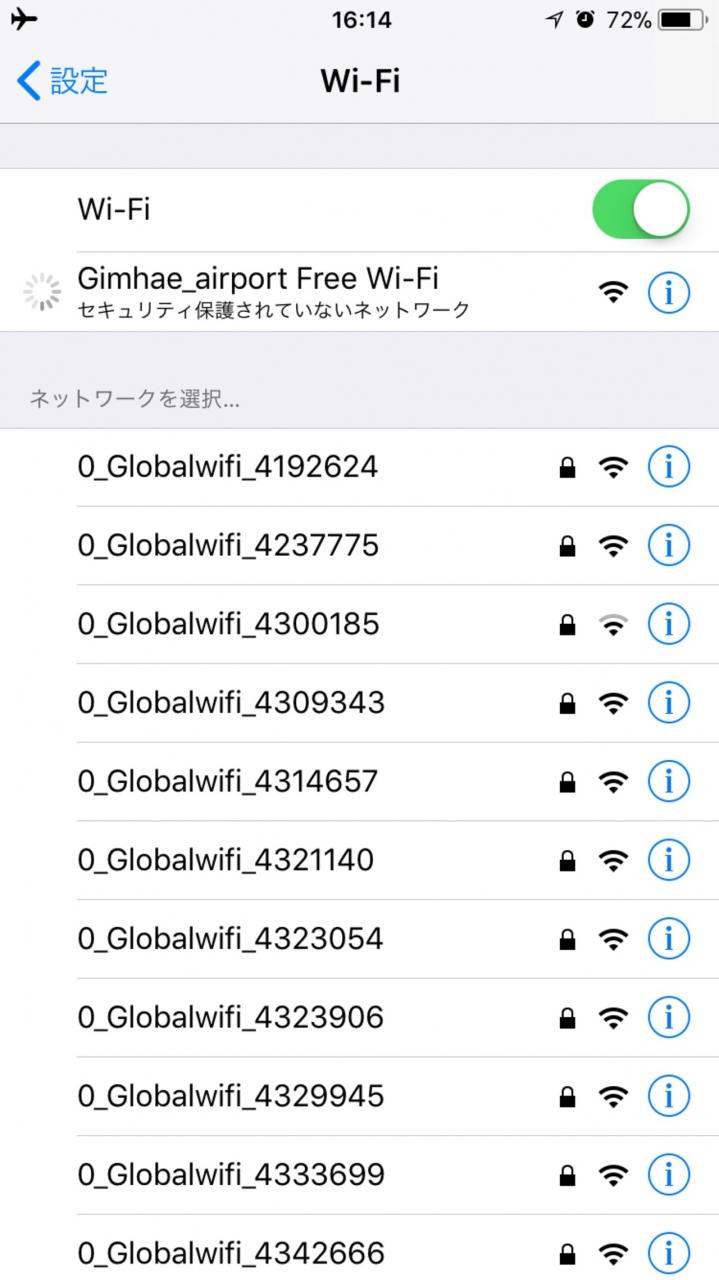Screen dimensions: 719x1280
Task: Show info icon for 0_Globalwifi_4333699
Action: coord(669,1174)
